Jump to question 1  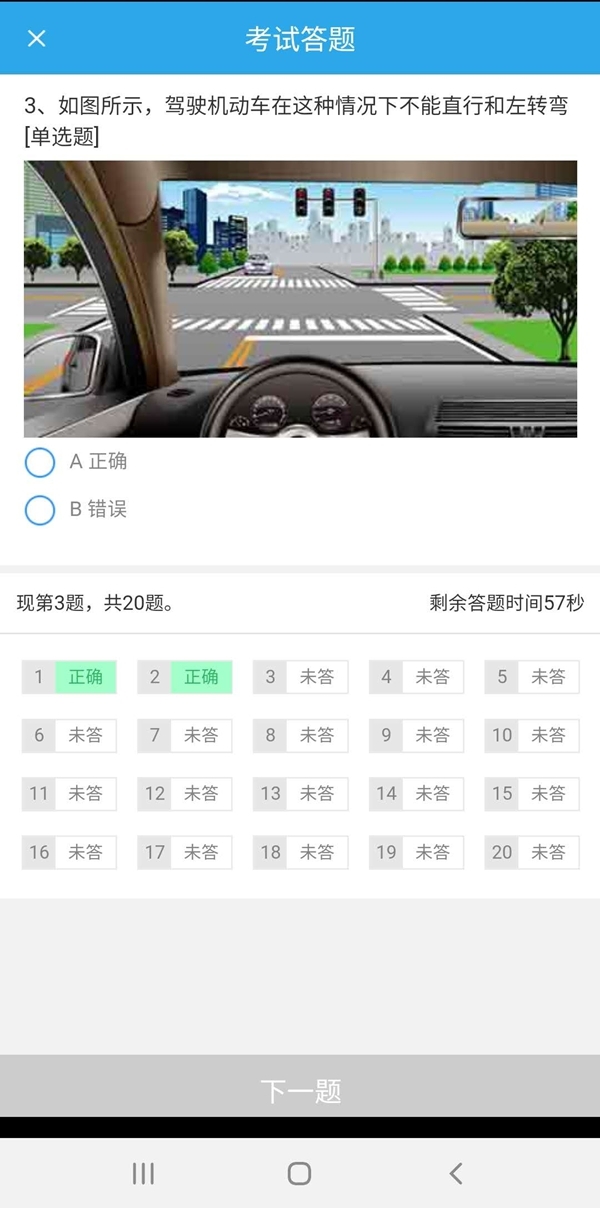69,677
